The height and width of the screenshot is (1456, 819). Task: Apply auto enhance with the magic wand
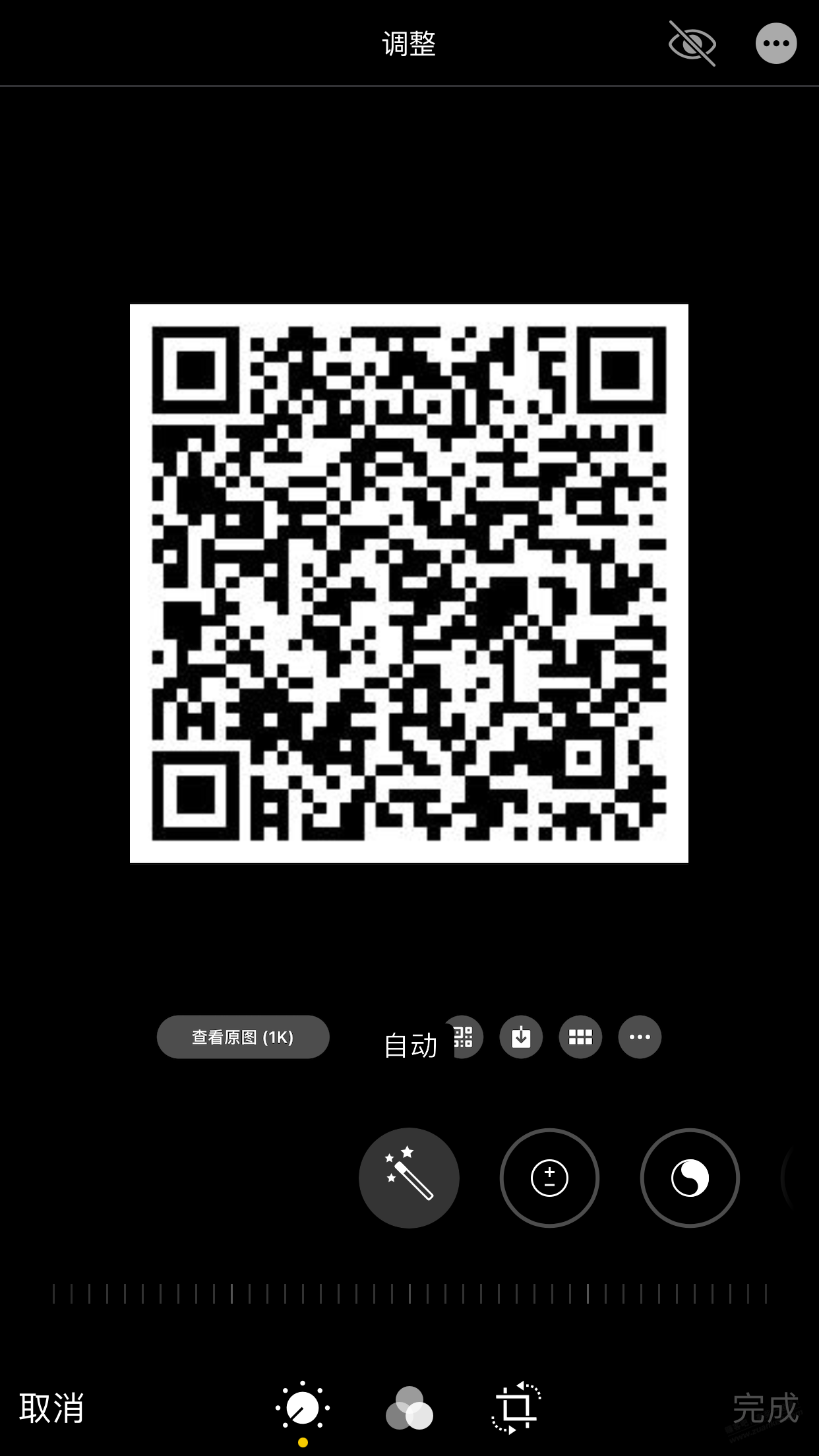(x=409, y=1178)
